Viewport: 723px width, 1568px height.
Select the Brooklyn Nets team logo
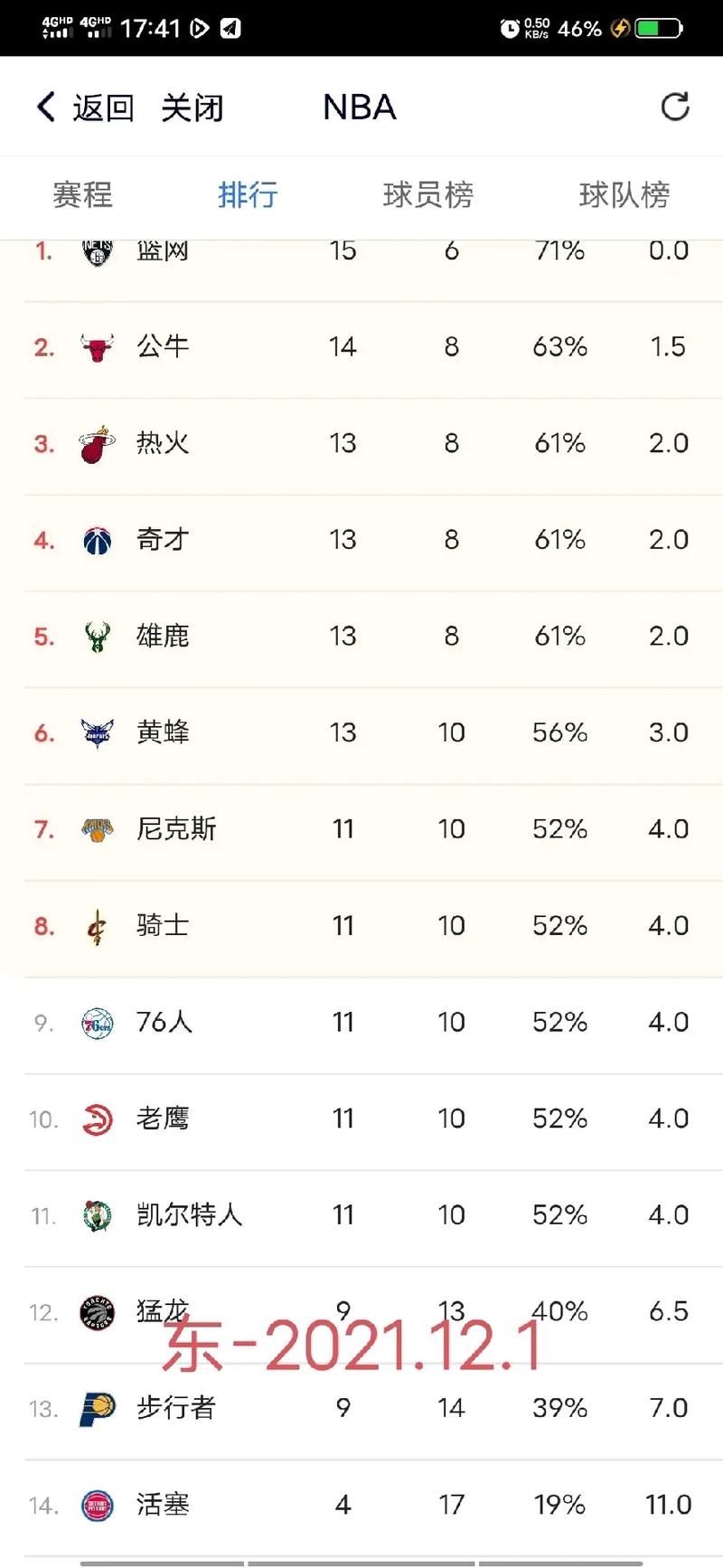[97, 250]
